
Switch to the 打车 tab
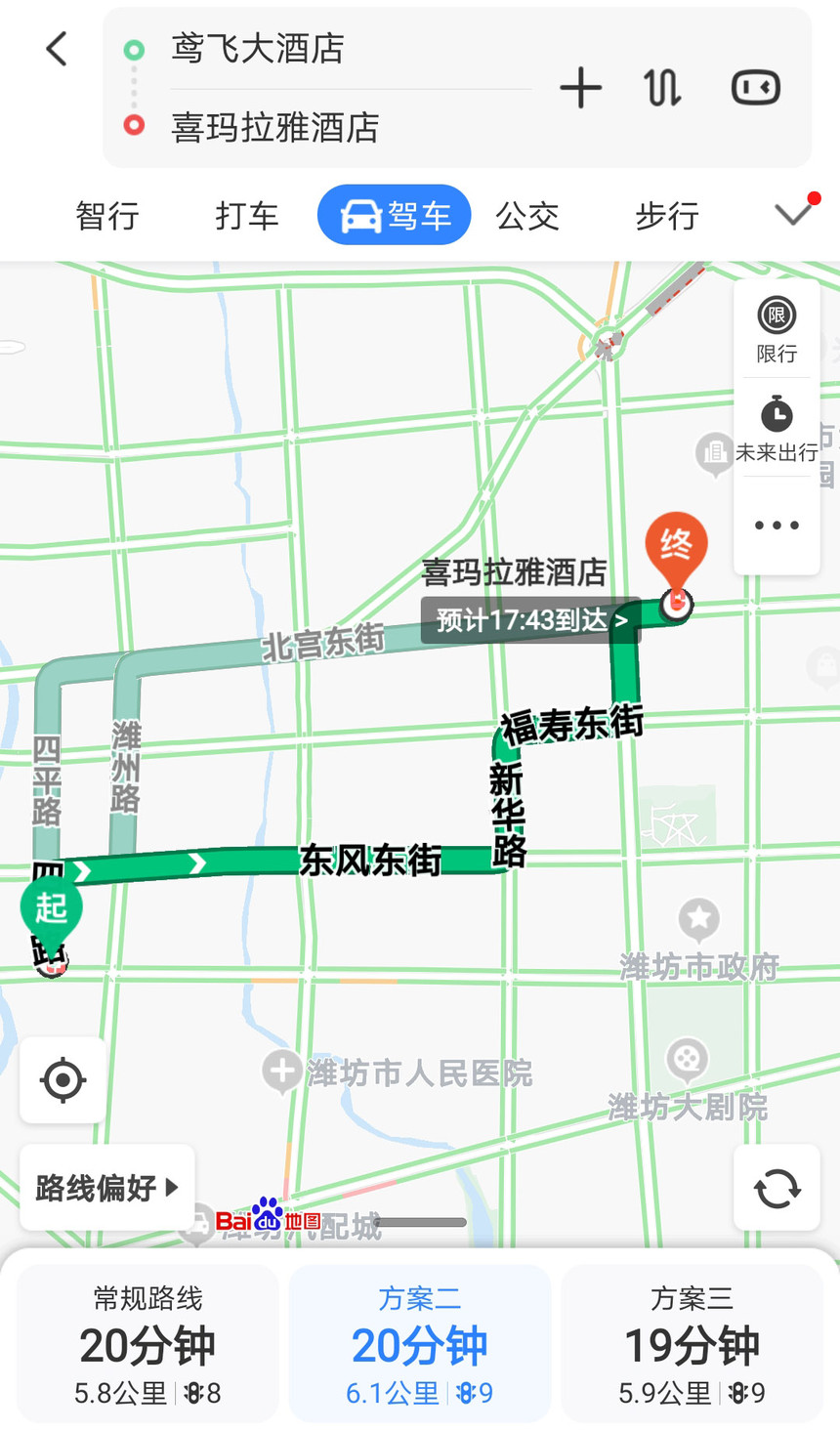pyautogui.click(x=246, y=216)
